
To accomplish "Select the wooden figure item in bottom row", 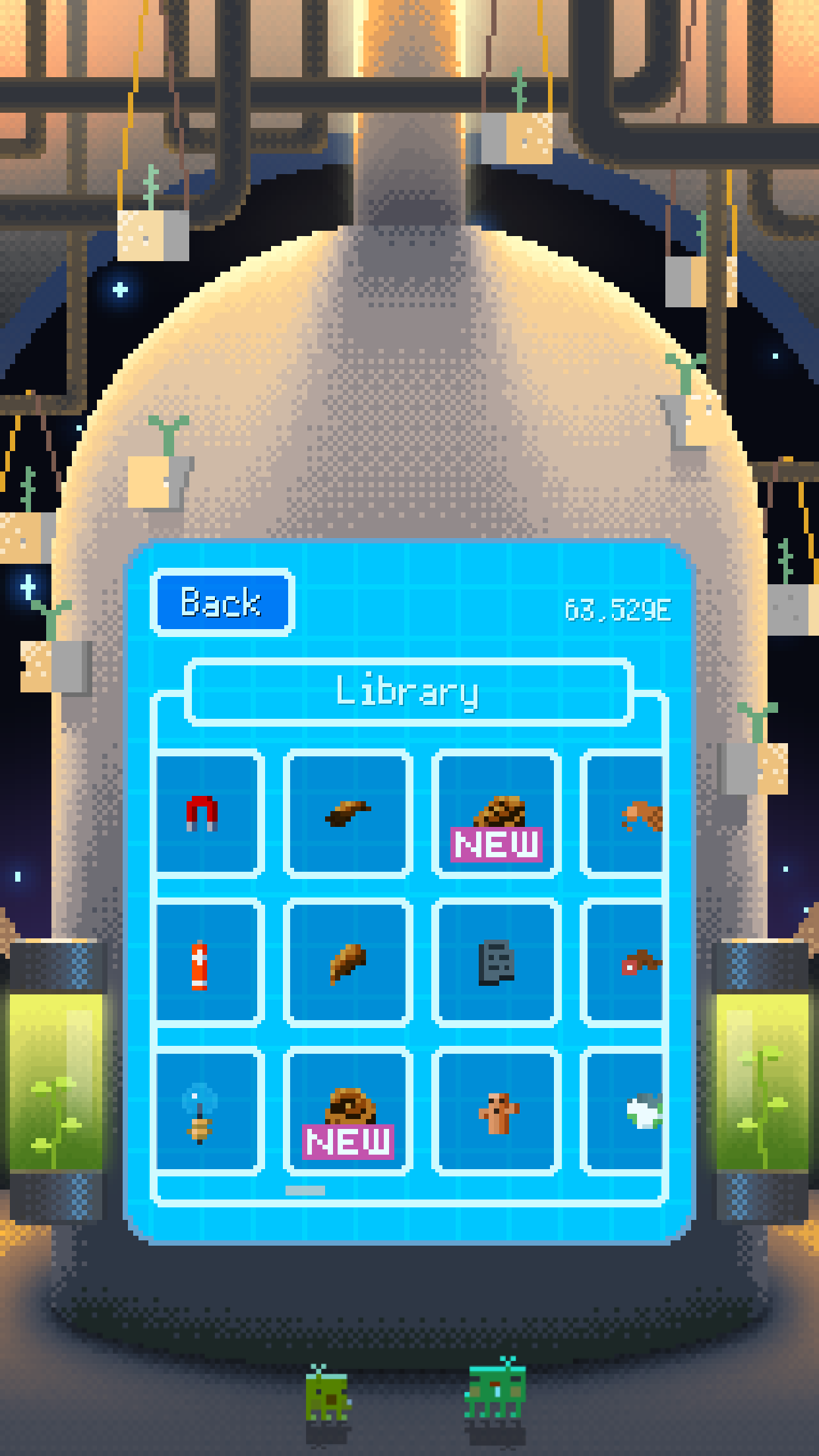I will pos(495,1112).
